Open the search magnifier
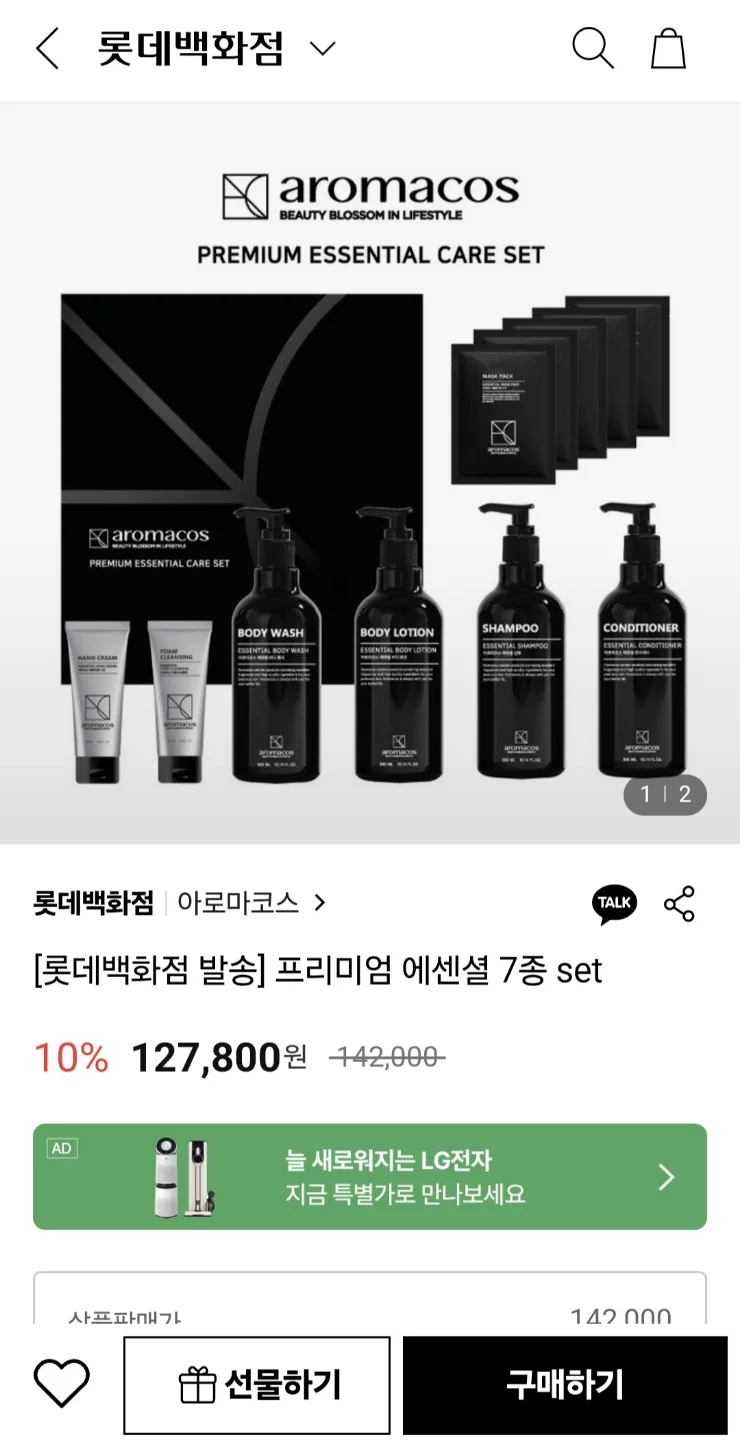The height and width of the screenshot is (1440, 740). 592,48
